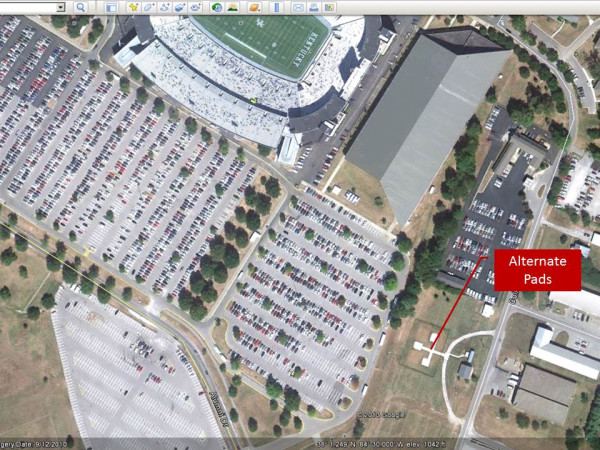Add a path
The height and width of the screenshot is (450, 600).
[163, 7]
